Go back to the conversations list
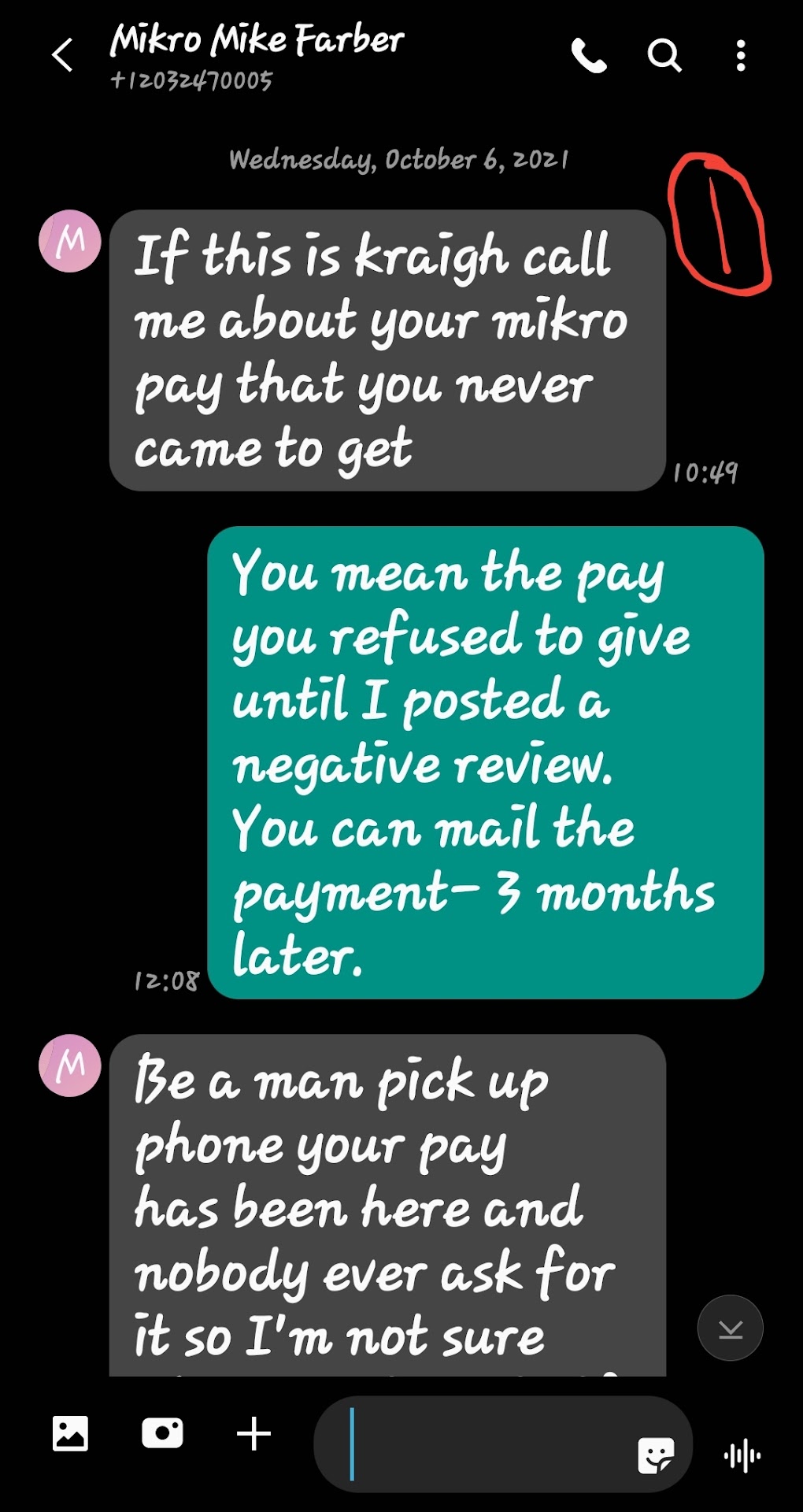The height and width of the screenshot is (1512, 803). point(62,55)
